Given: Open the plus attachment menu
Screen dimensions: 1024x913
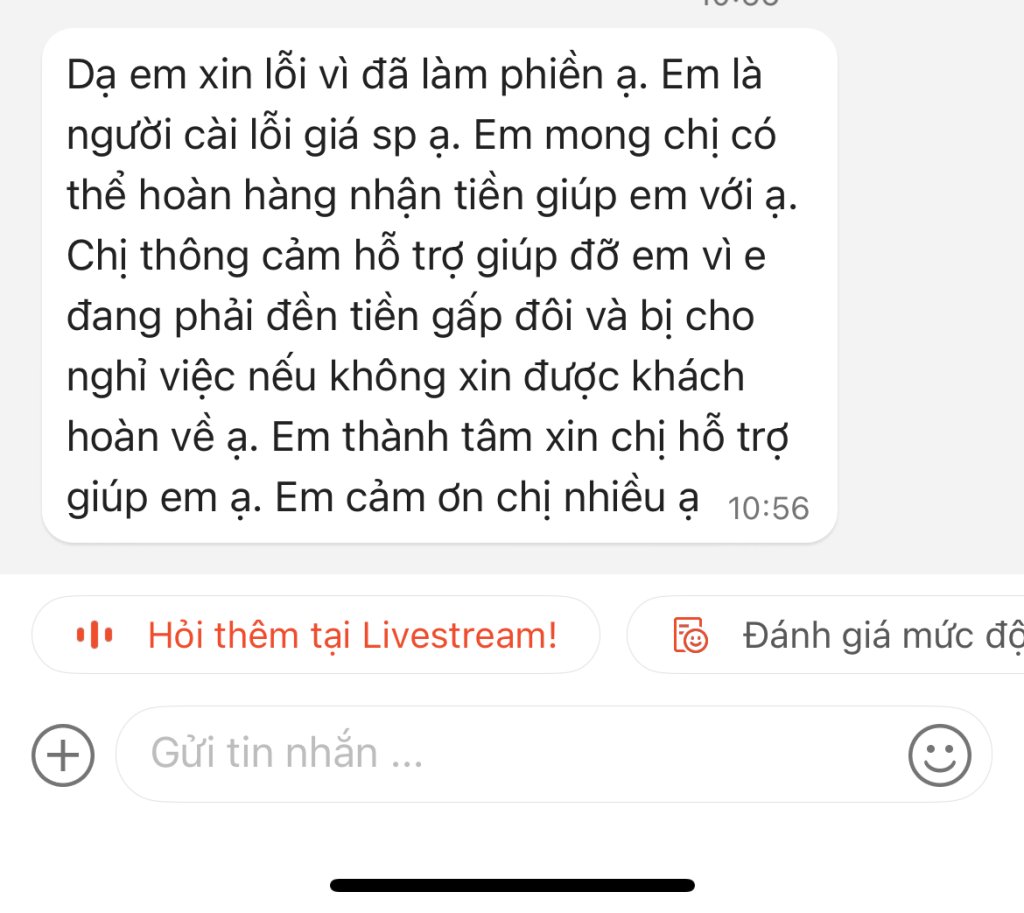Looking at the screenshot, I should [x=63, y=753].
